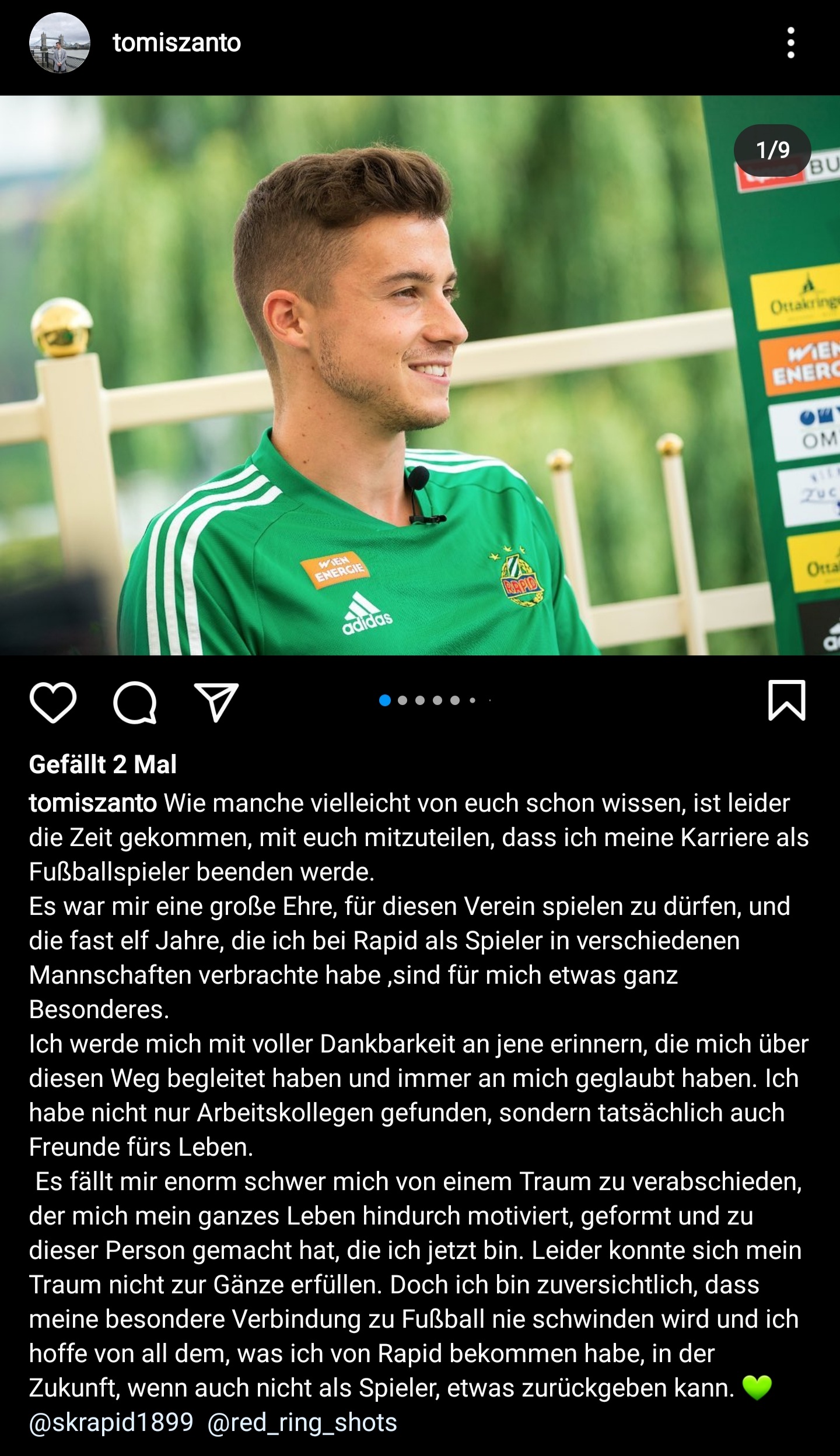Open comments via the speech bubble icon
The height and width of the screenshot is (1456, 840).
pos(135,702)
